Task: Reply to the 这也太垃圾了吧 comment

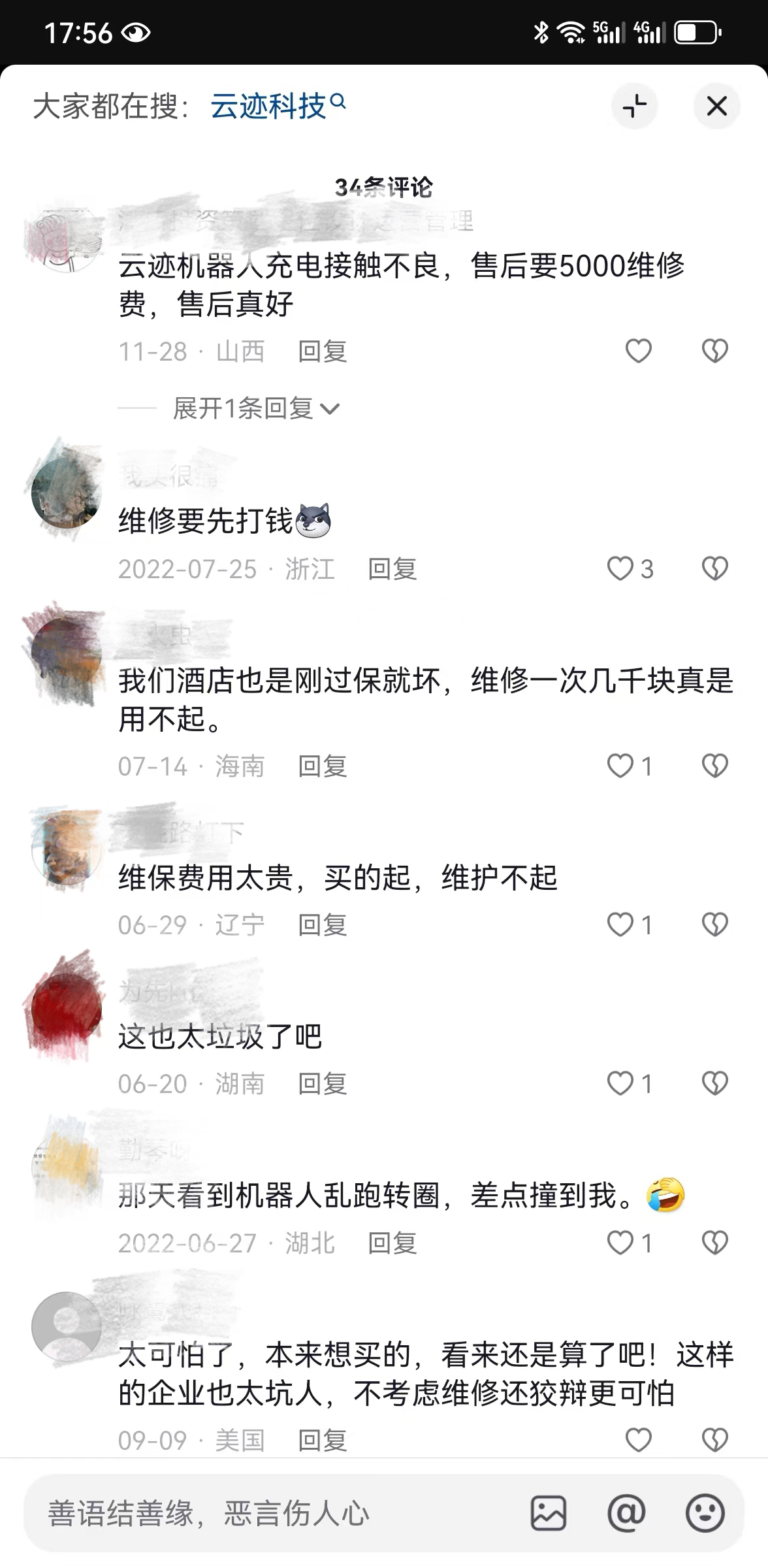Action: [322, 1084]
